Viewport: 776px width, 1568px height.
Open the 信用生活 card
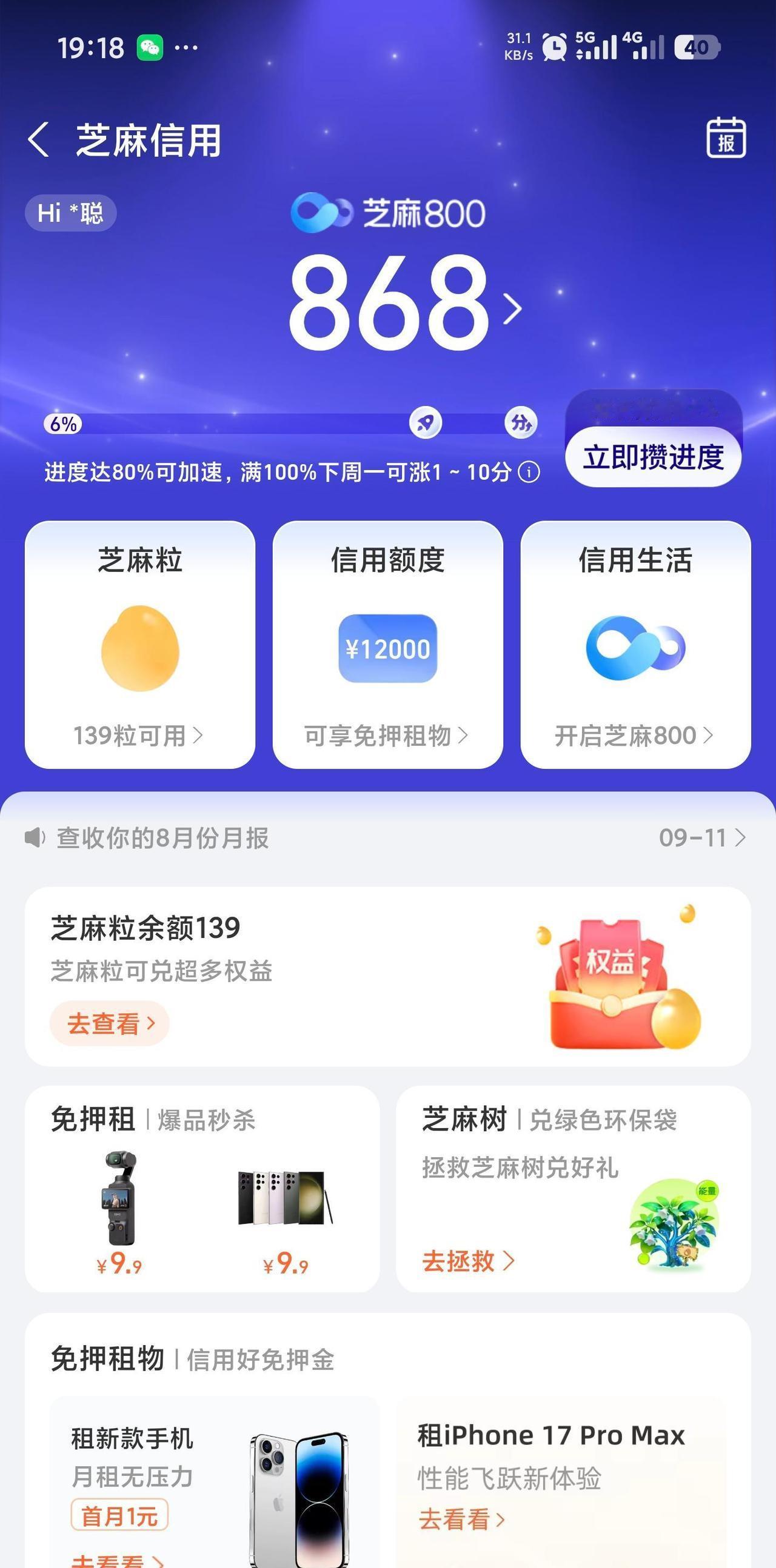click(x=635, y=644)
